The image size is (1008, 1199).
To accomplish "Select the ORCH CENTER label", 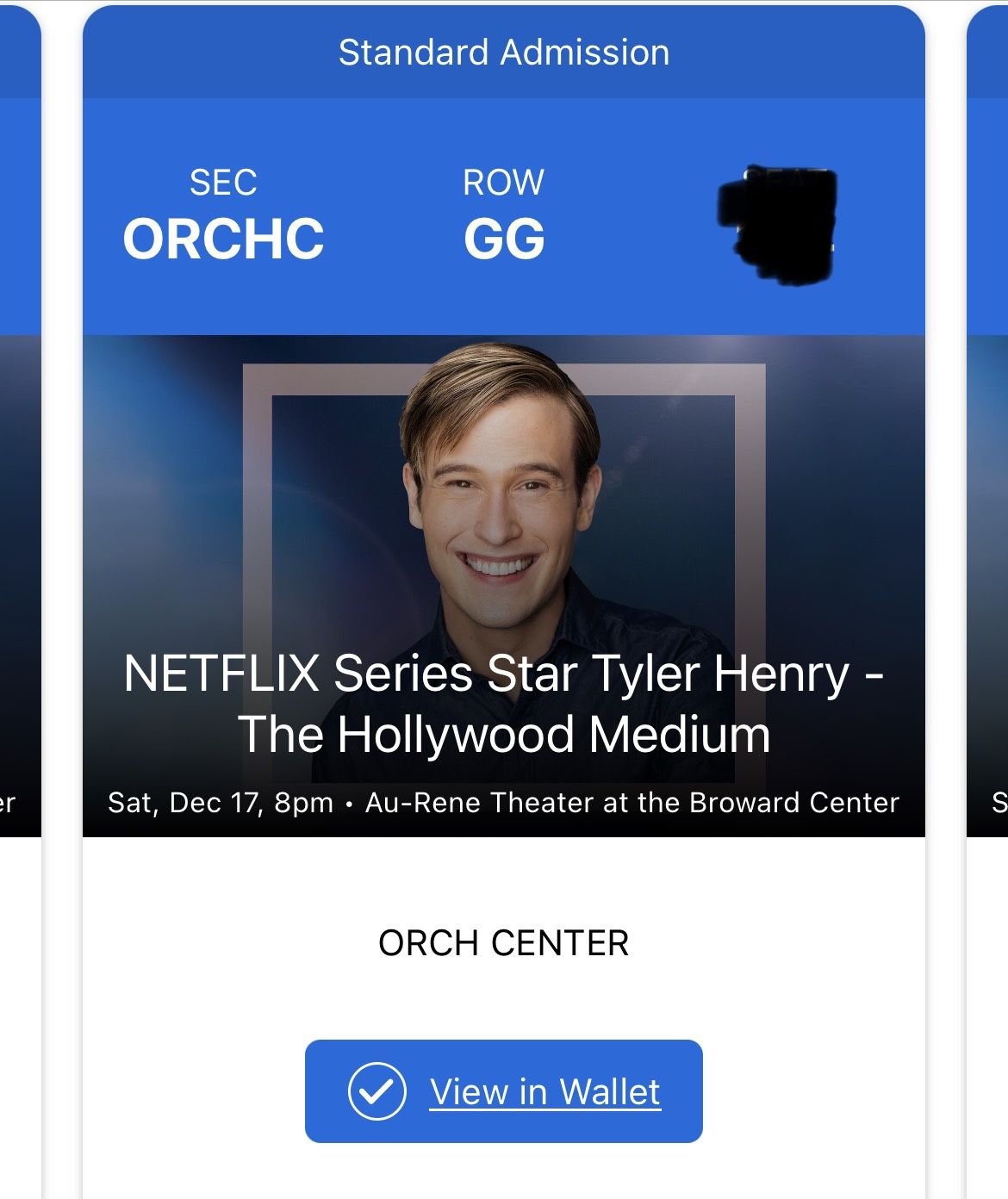I will point(502,942).
